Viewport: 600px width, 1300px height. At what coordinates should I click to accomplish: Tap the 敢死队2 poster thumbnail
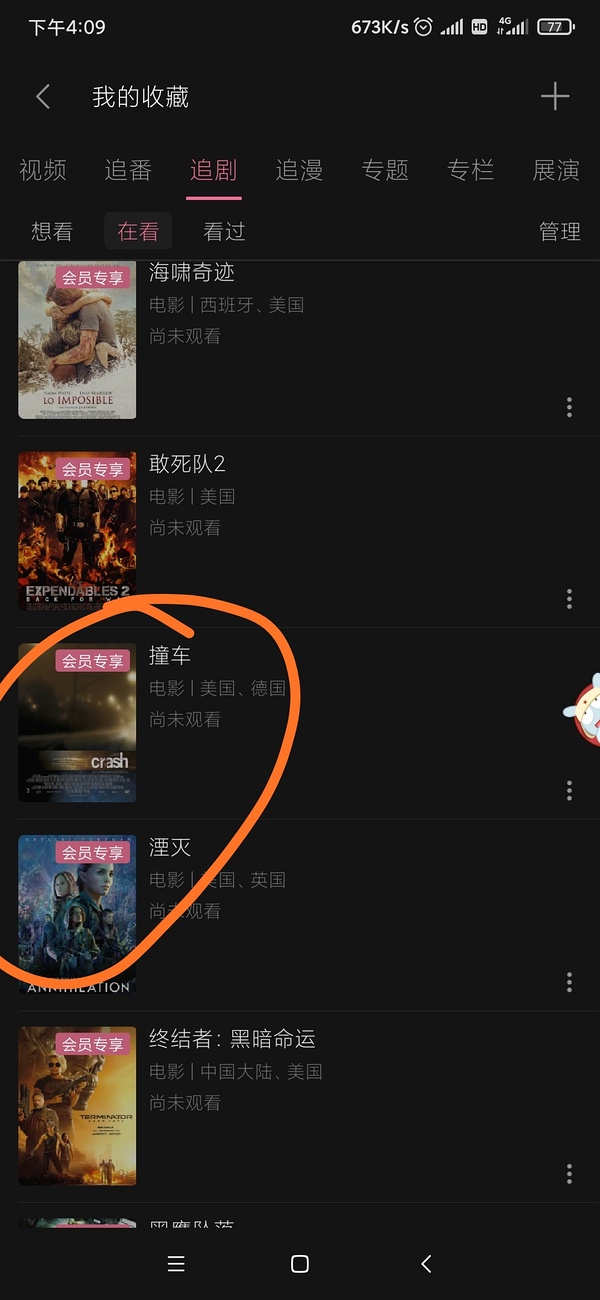pos(77,531)
